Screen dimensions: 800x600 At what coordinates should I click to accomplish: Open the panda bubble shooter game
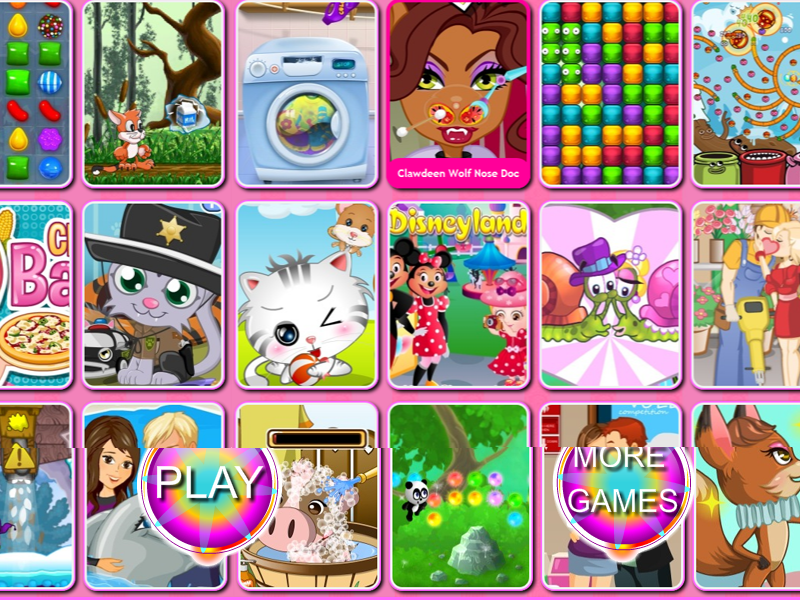coord(460,496)
